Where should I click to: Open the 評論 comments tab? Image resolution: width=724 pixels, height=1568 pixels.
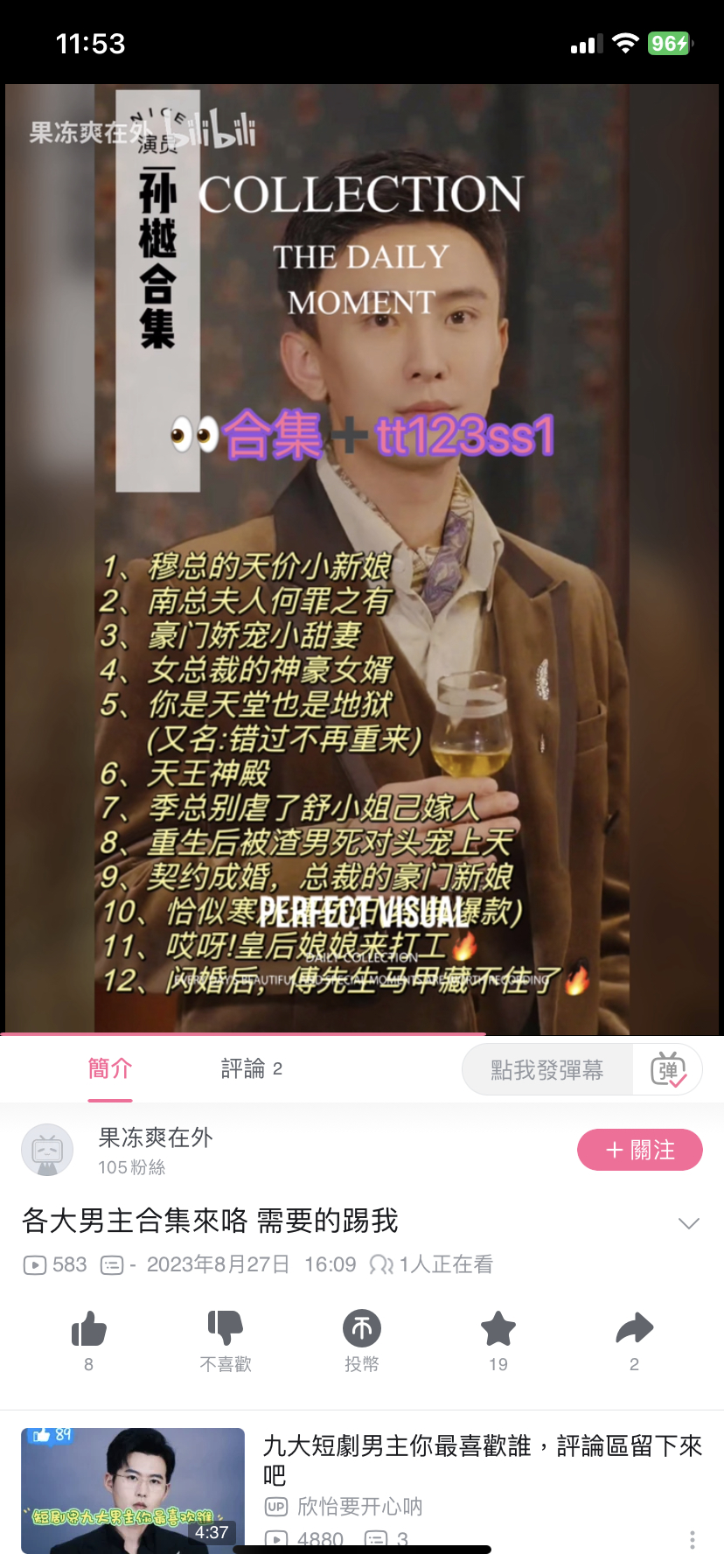click(251, 1068)
